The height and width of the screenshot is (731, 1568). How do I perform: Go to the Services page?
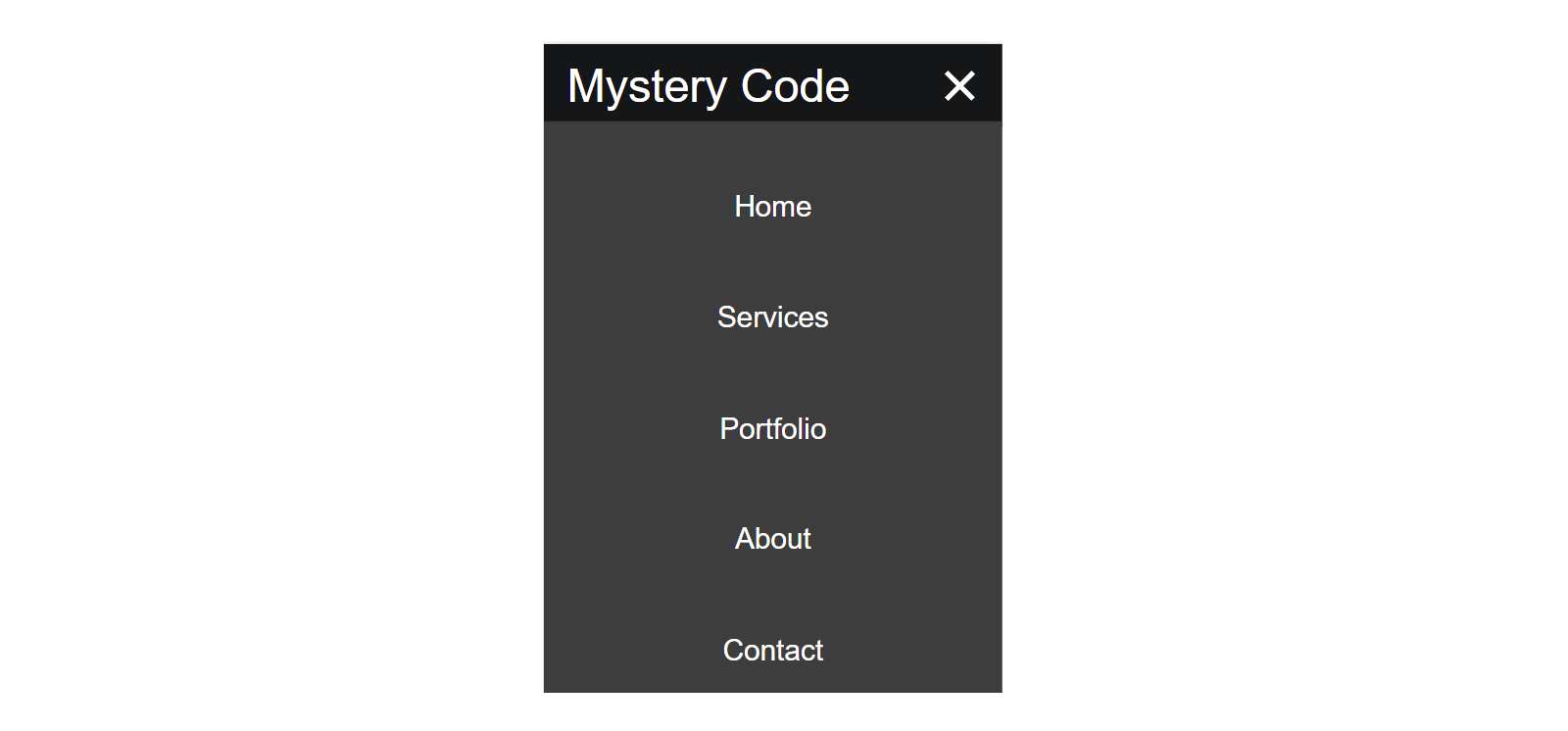tap(772, 317)
